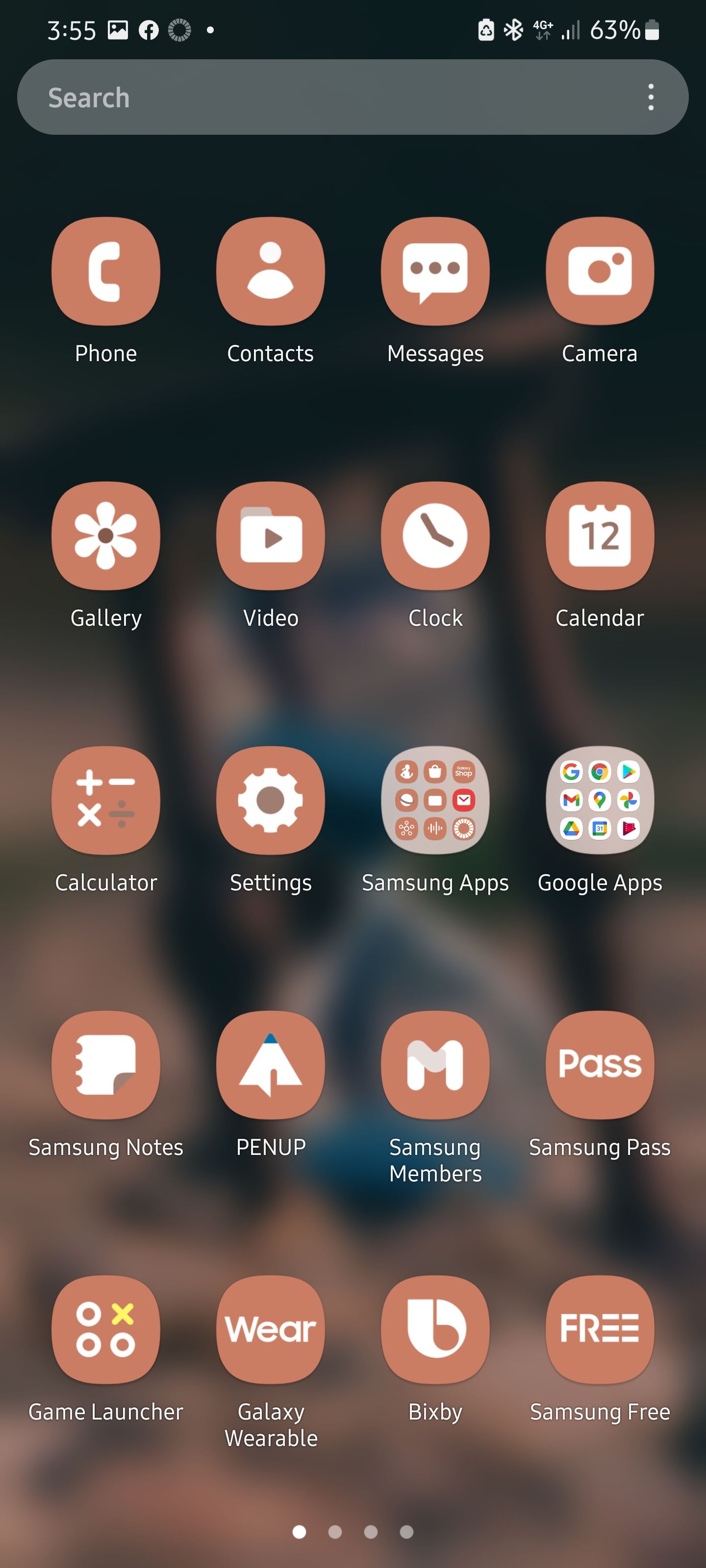Start the PENUP drawing app

pyautogui.click(x=270, y=1065)
